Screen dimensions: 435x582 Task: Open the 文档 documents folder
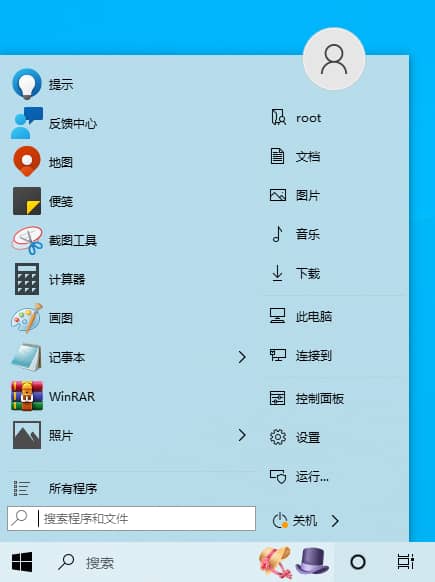click(334, 157)
